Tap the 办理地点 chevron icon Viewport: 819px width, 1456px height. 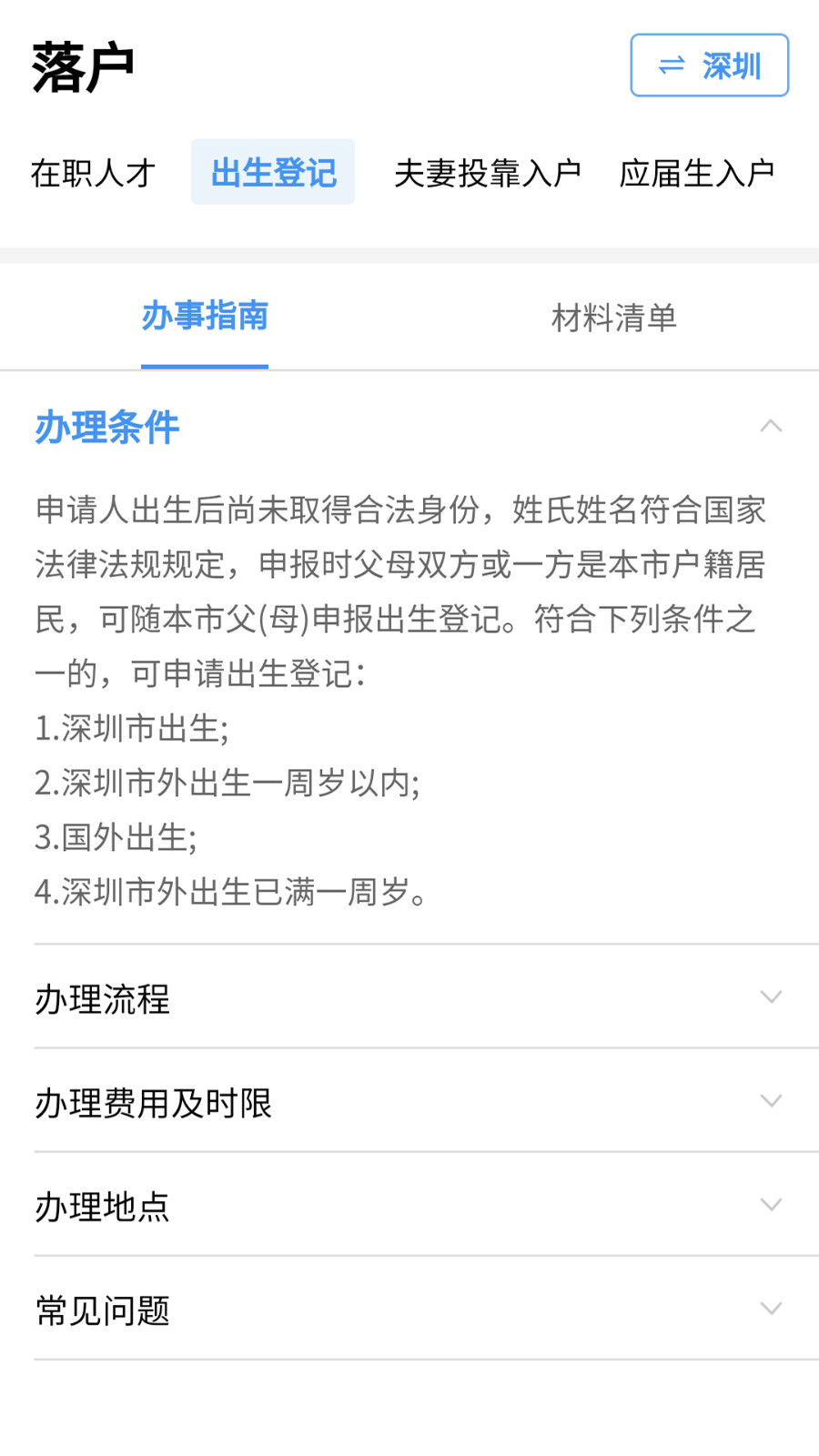point(772,1205)
